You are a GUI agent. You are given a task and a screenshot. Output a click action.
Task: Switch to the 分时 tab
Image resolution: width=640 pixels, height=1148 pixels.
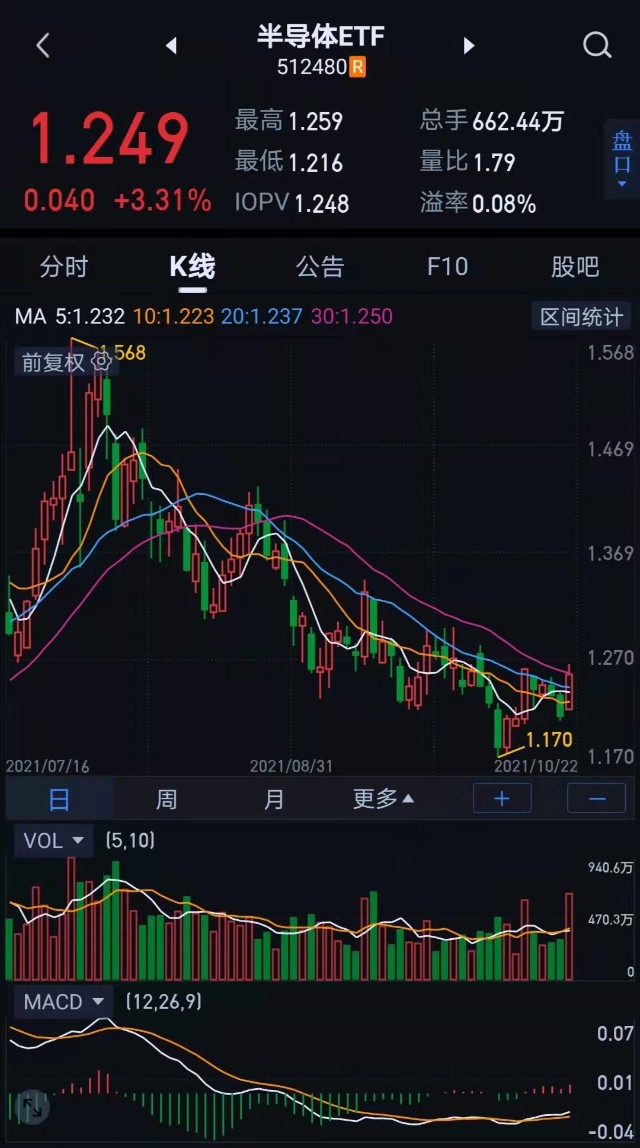pyautogui.click(x=64, y=266)
